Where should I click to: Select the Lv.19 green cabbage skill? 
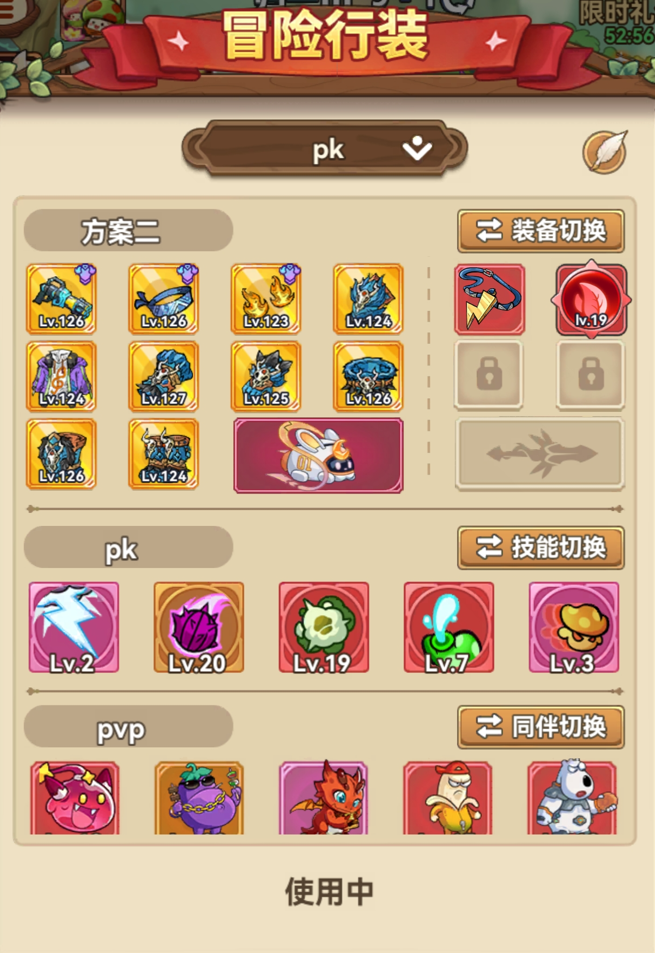click(323, 627)
